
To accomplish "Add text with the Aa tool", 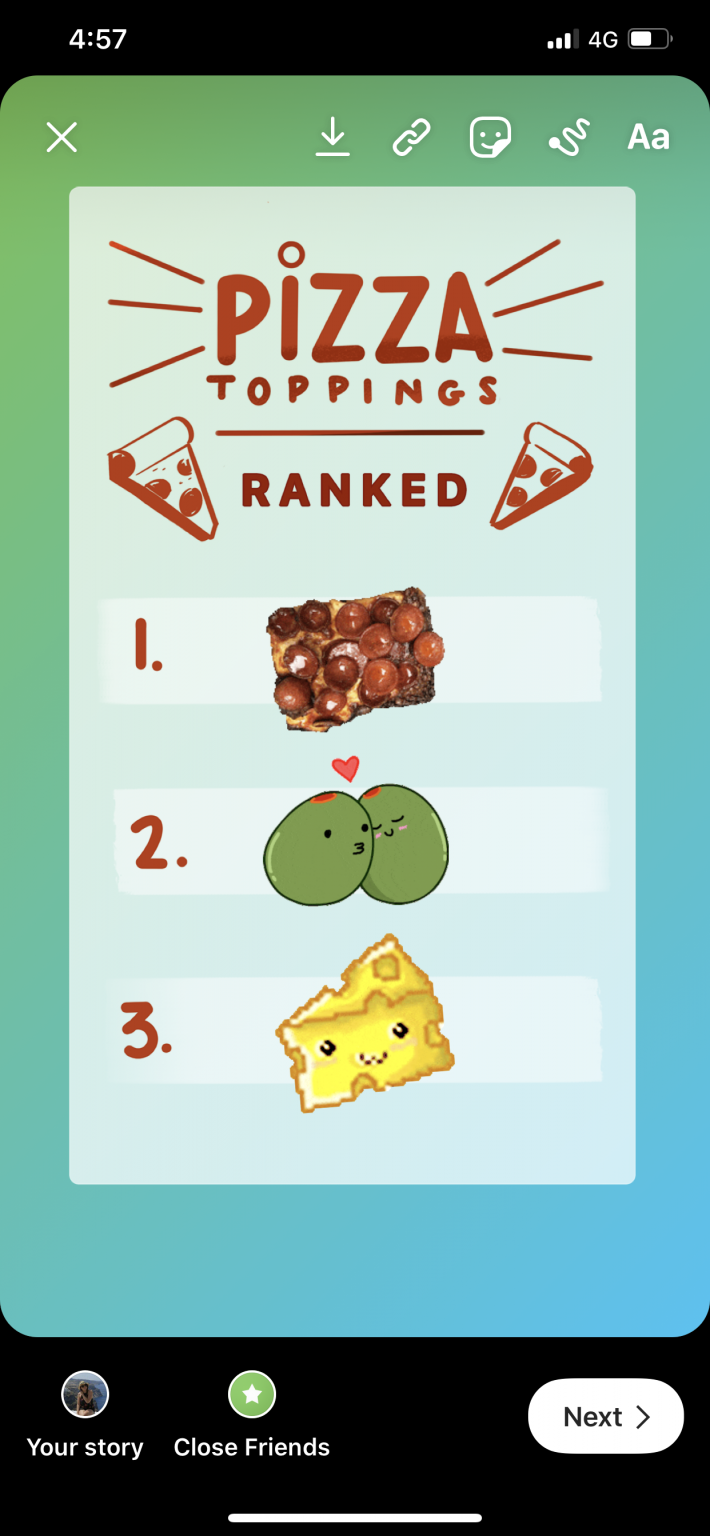I will [648, 137].
